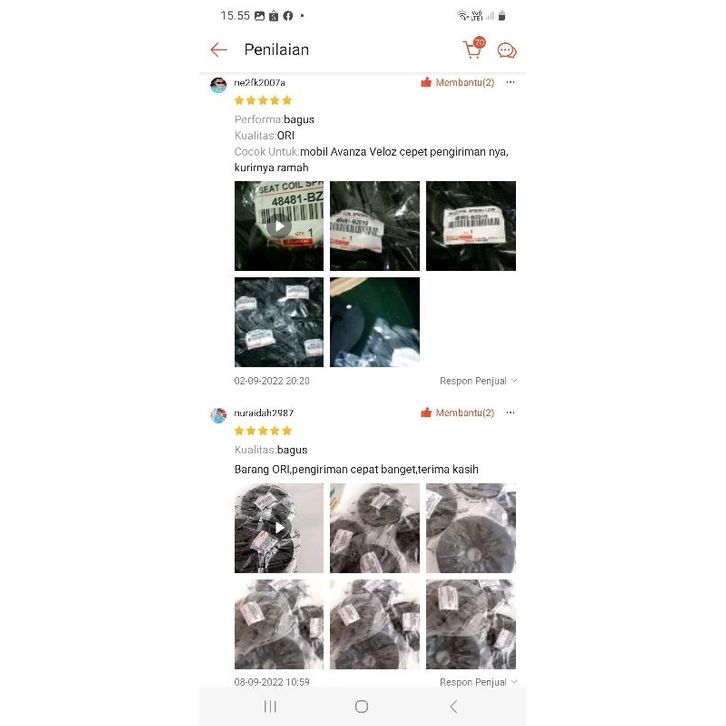726x726 pixels.
Task: Mark ne2fk2007a's review as Membantu
Action: point(458,83)
